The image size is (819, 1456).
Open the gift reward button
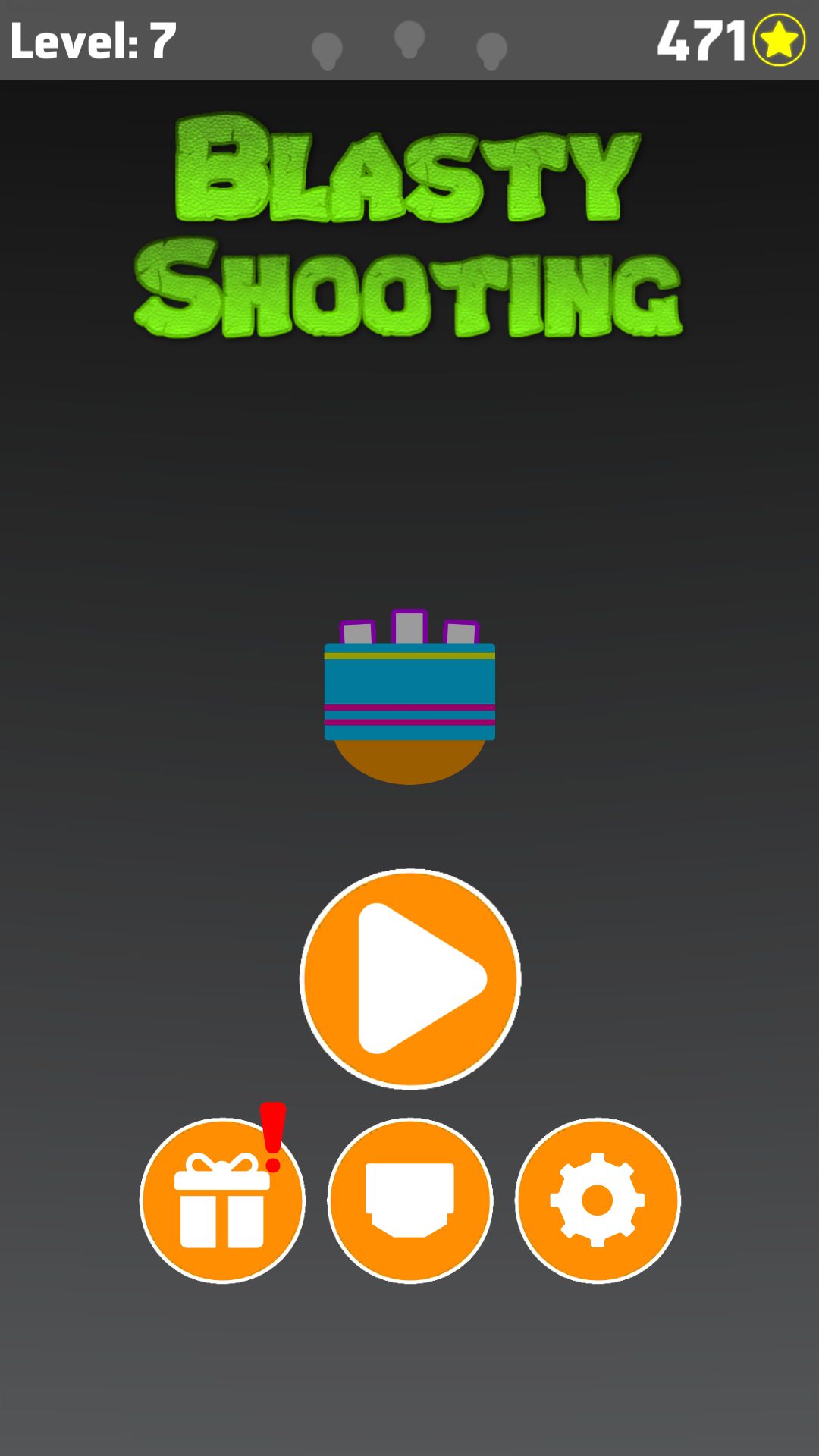tap(222, 1200)
